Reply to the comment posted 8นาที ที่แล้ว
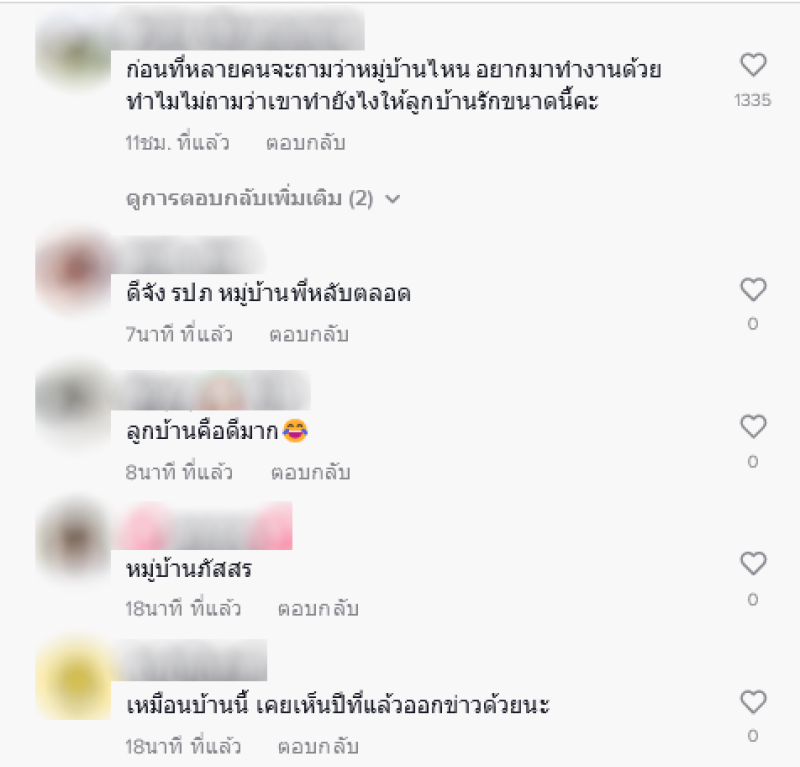The width and height of the screenshot is (800, 767). coord(309,472)
